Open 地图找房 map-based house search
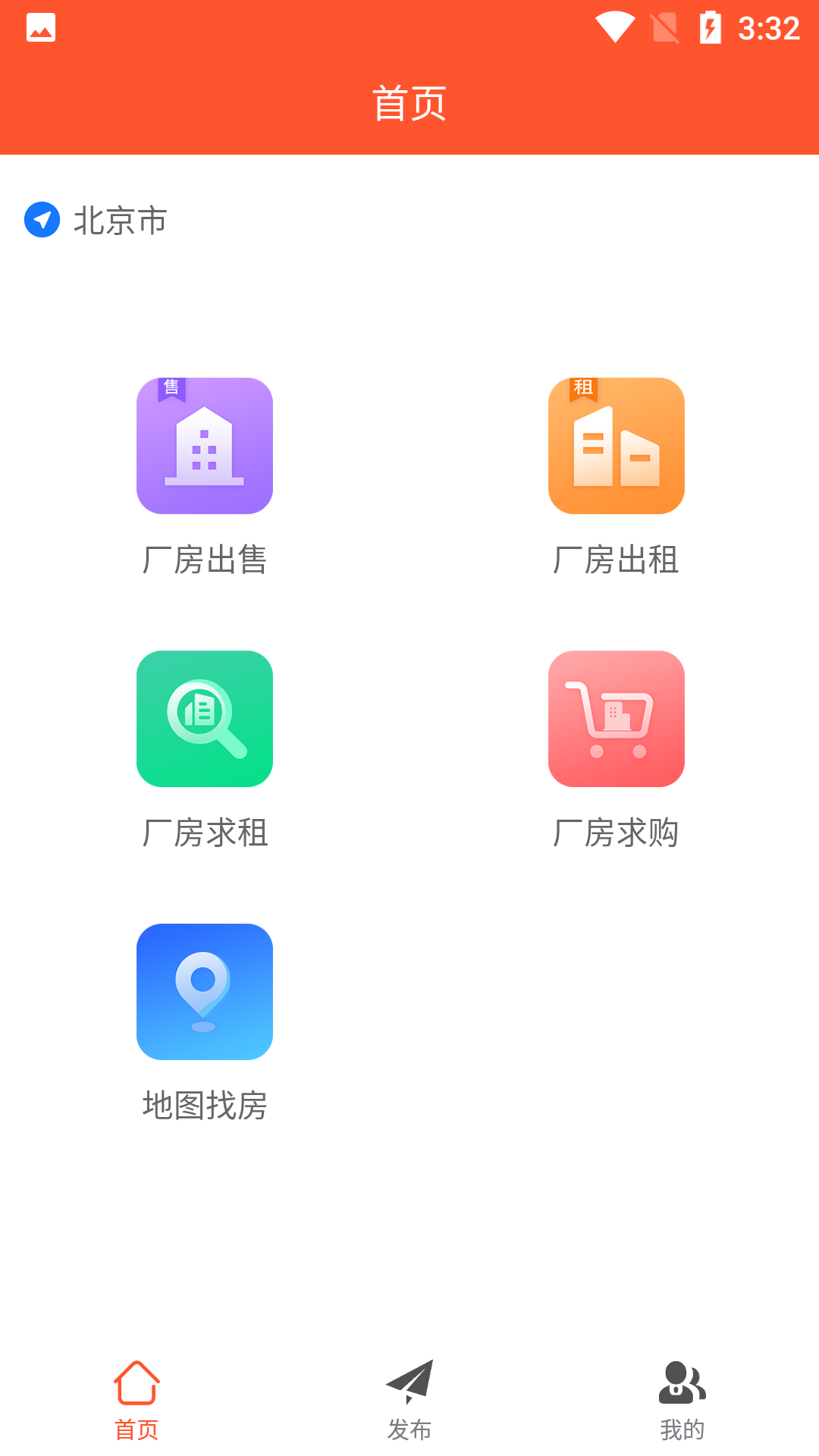 (204, 990)
